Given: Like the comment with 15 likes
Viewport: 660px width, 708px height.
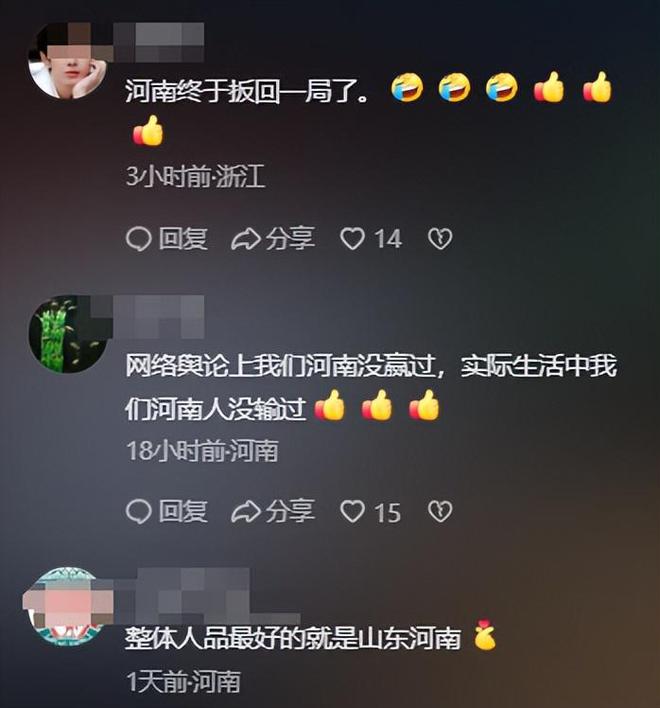Looking at the screenshot, I should click(352, 512).
